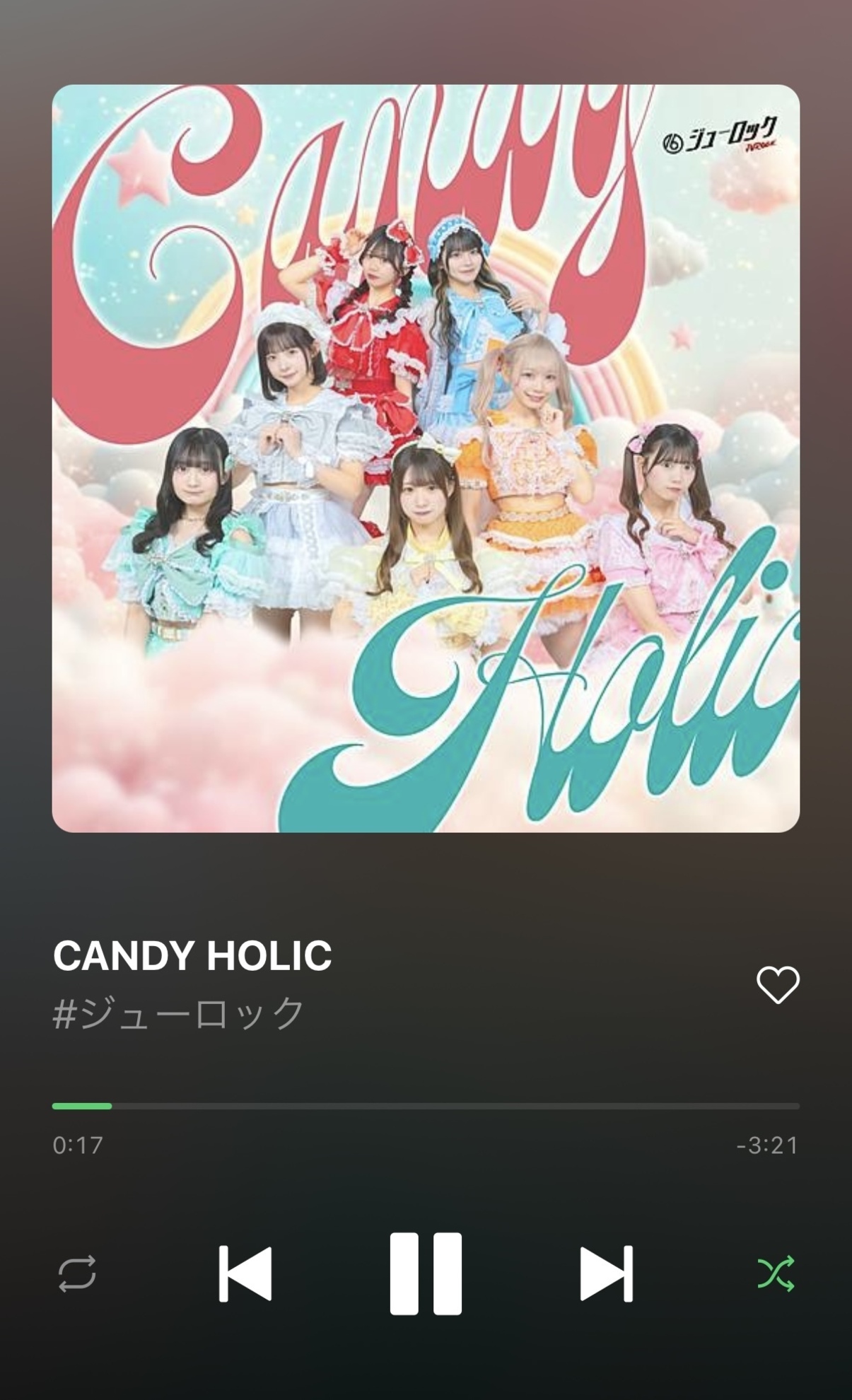This screenshot has width=852, height=1400.
Task: Go back to the previous track
Action: [245, 1273]
